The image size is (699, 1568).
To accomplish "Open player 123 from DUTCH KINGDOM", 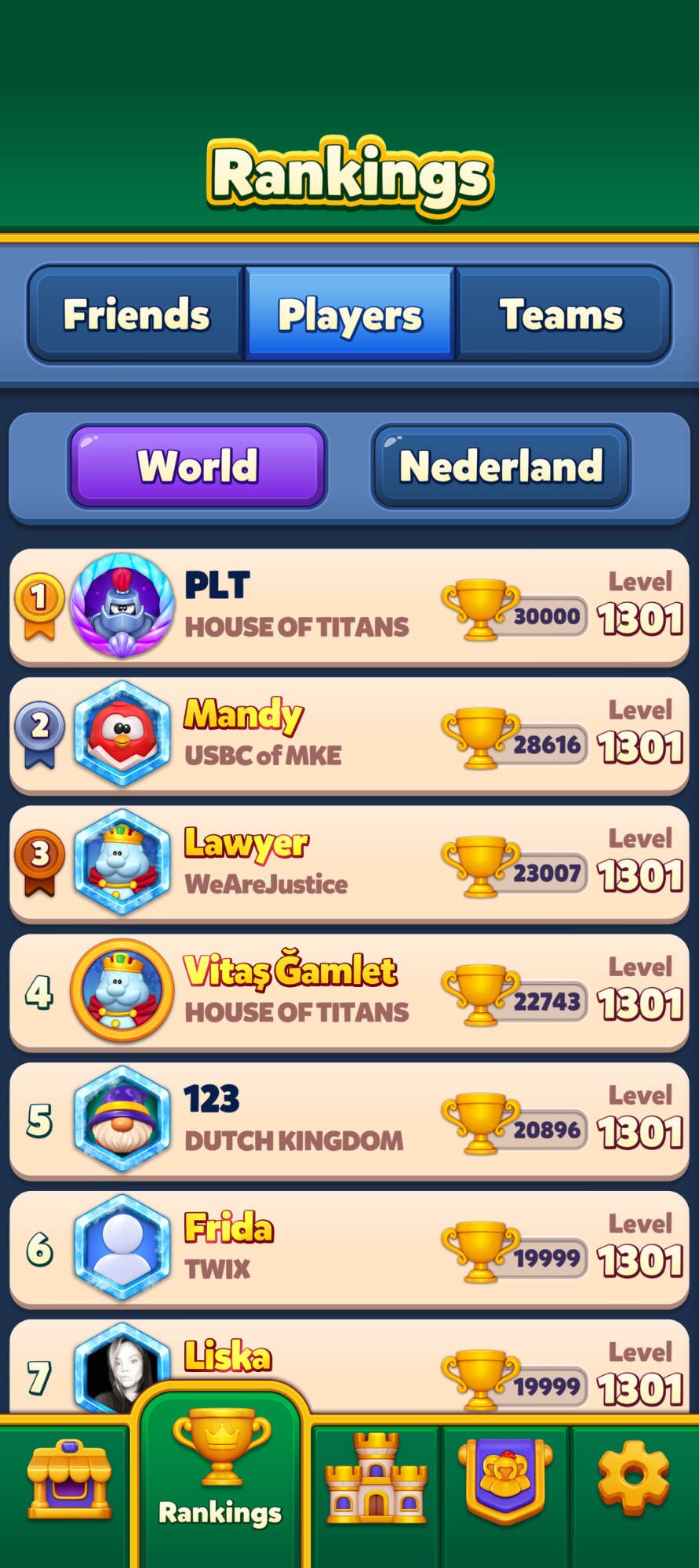I will [349, 1121].
